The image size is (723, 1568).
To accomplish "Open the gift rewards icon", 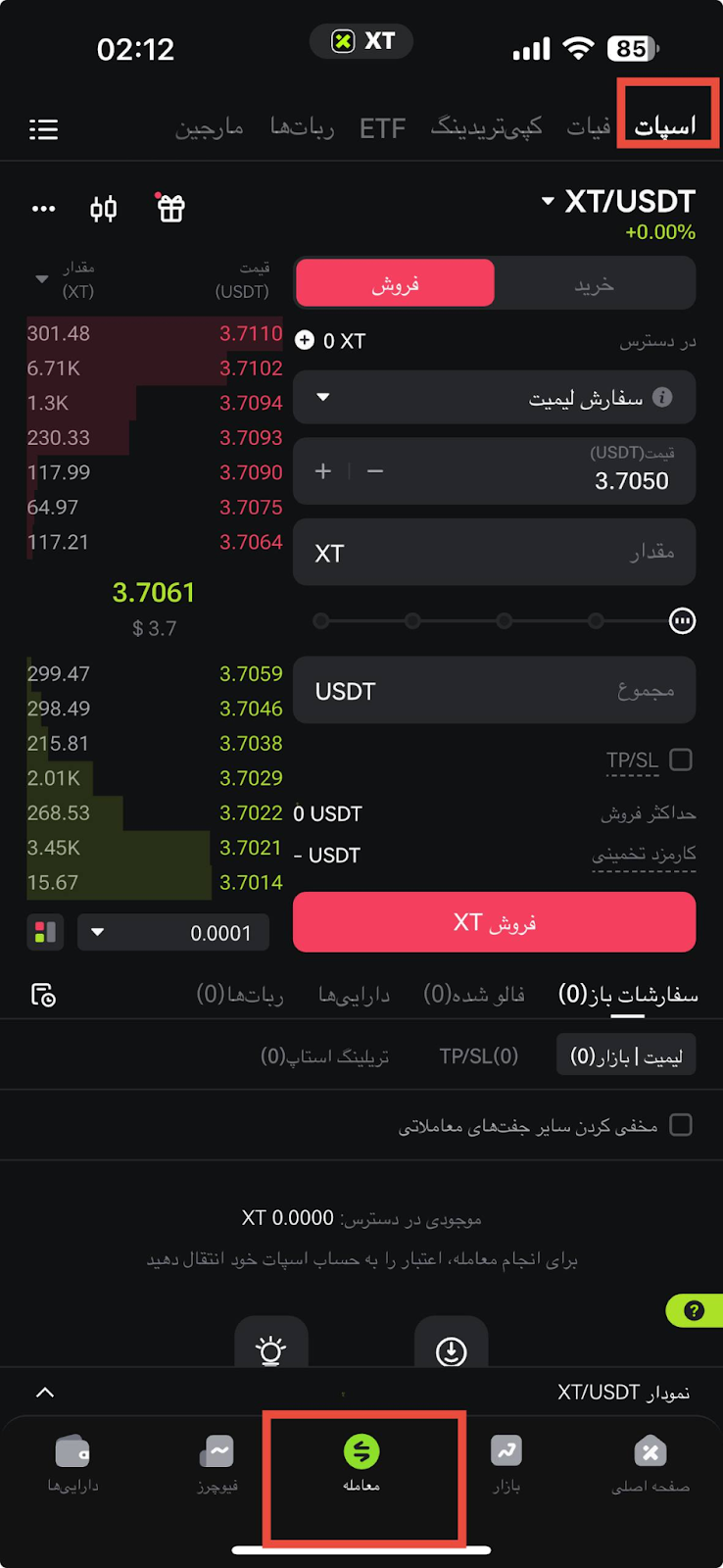I will [170, 208].
